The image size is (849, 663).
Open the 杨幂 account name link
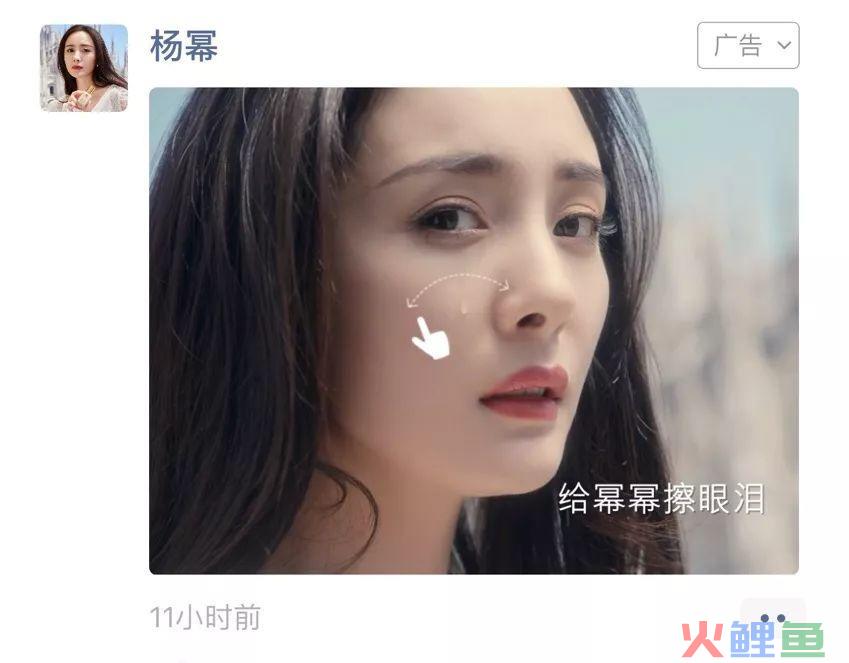[x=184, y=46]
